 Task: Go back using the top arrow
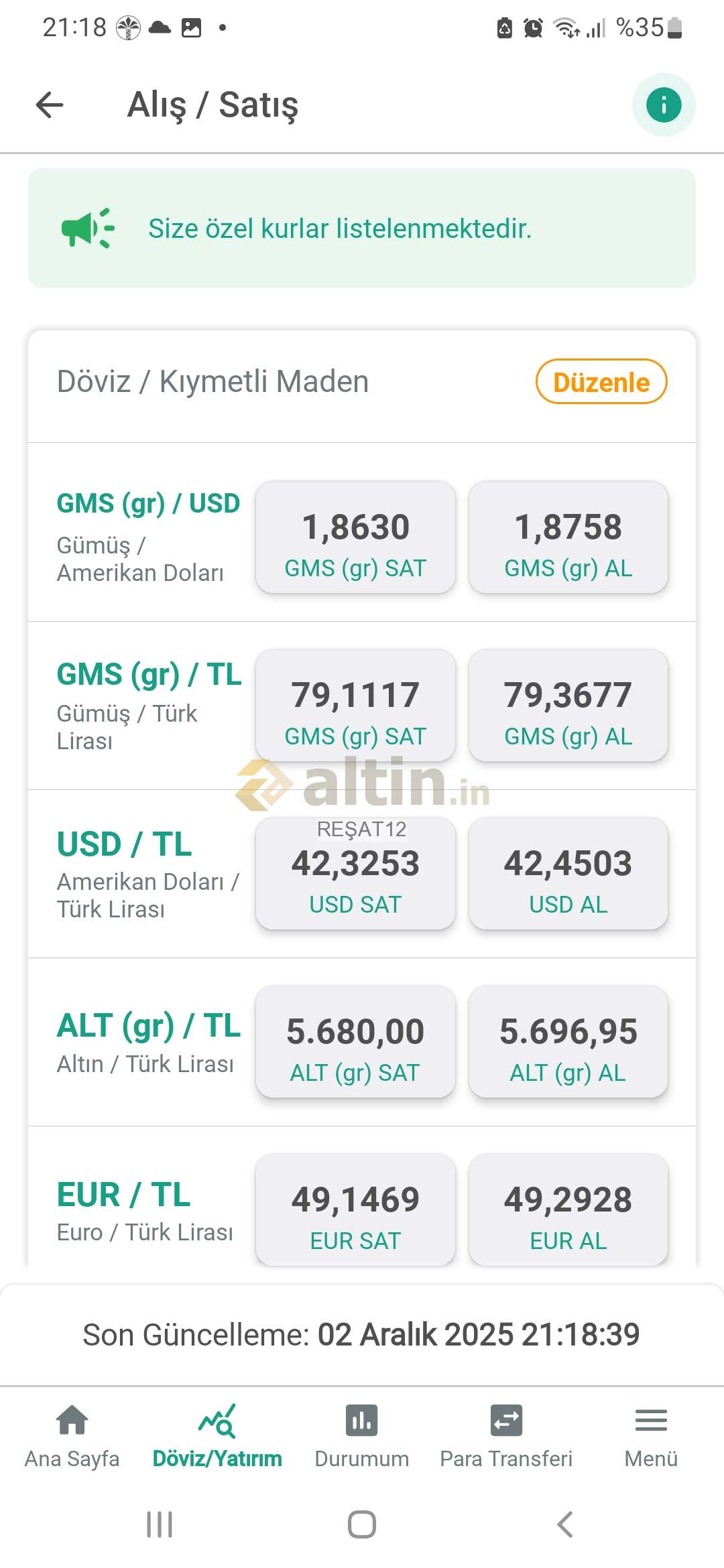click(x=50, y=105)
